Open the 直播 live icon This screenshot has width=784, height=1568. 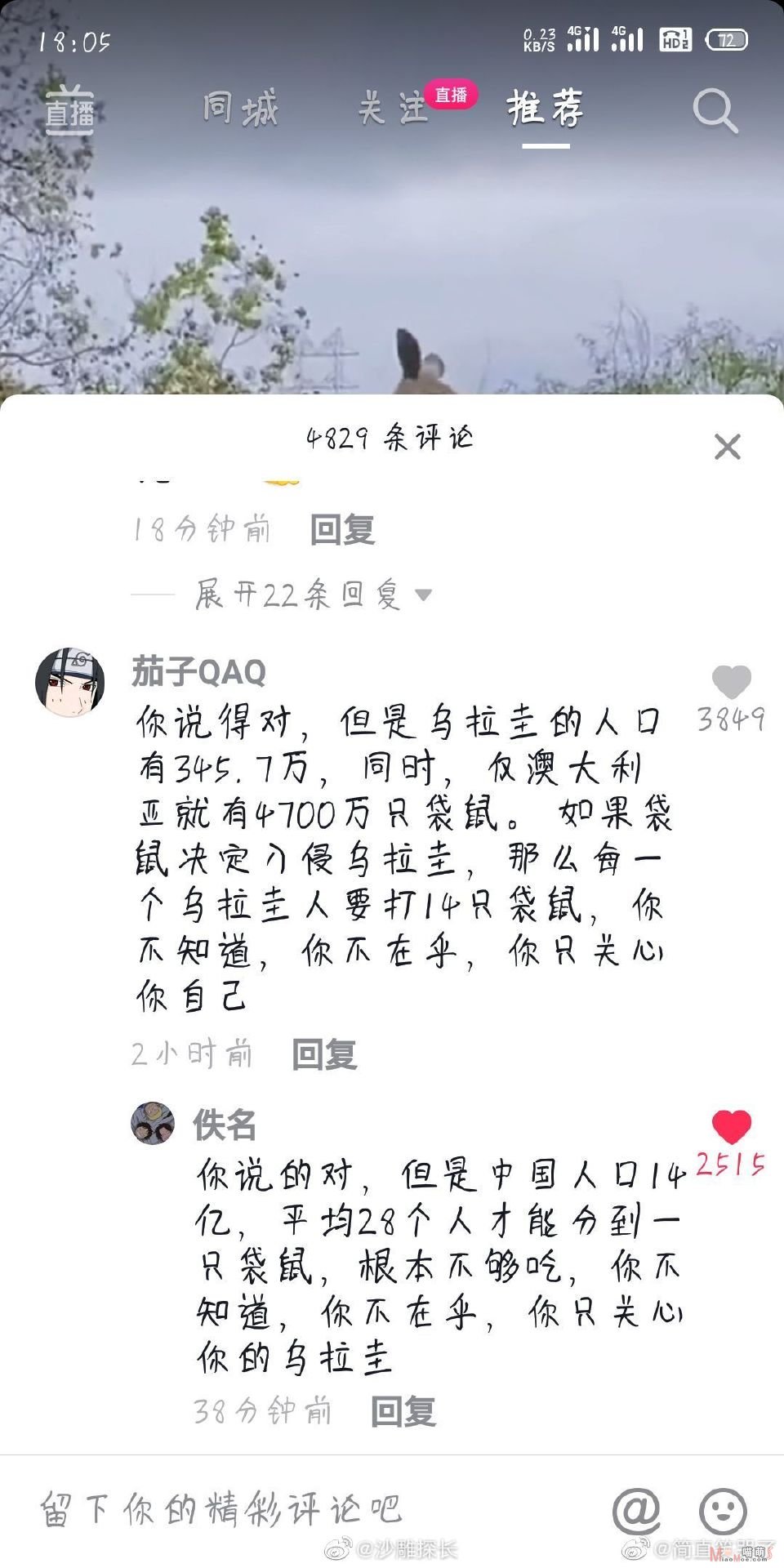[69, 109]
